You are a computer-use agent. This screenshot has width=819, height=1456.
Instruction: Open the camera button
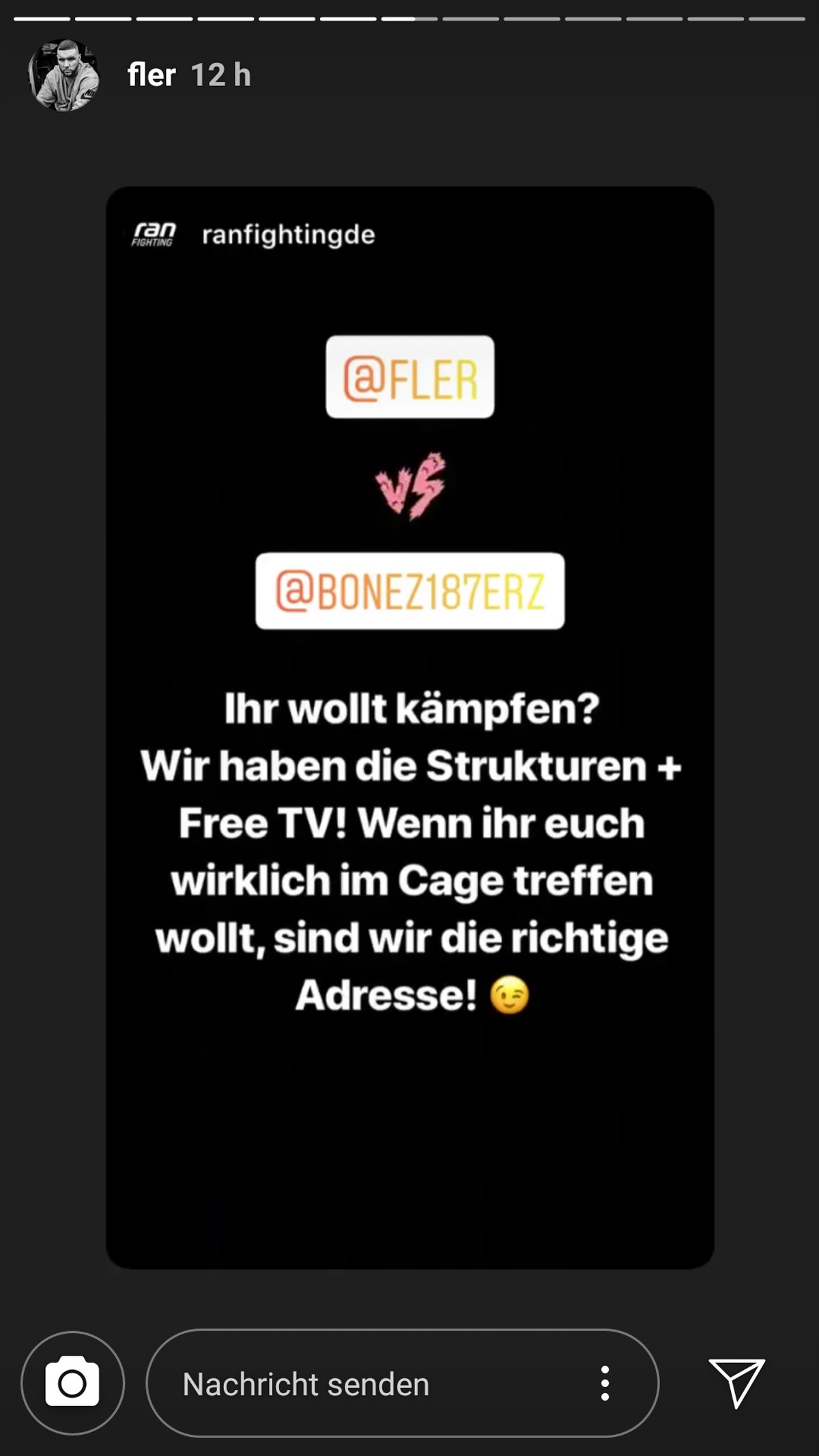click(72, 1383)
